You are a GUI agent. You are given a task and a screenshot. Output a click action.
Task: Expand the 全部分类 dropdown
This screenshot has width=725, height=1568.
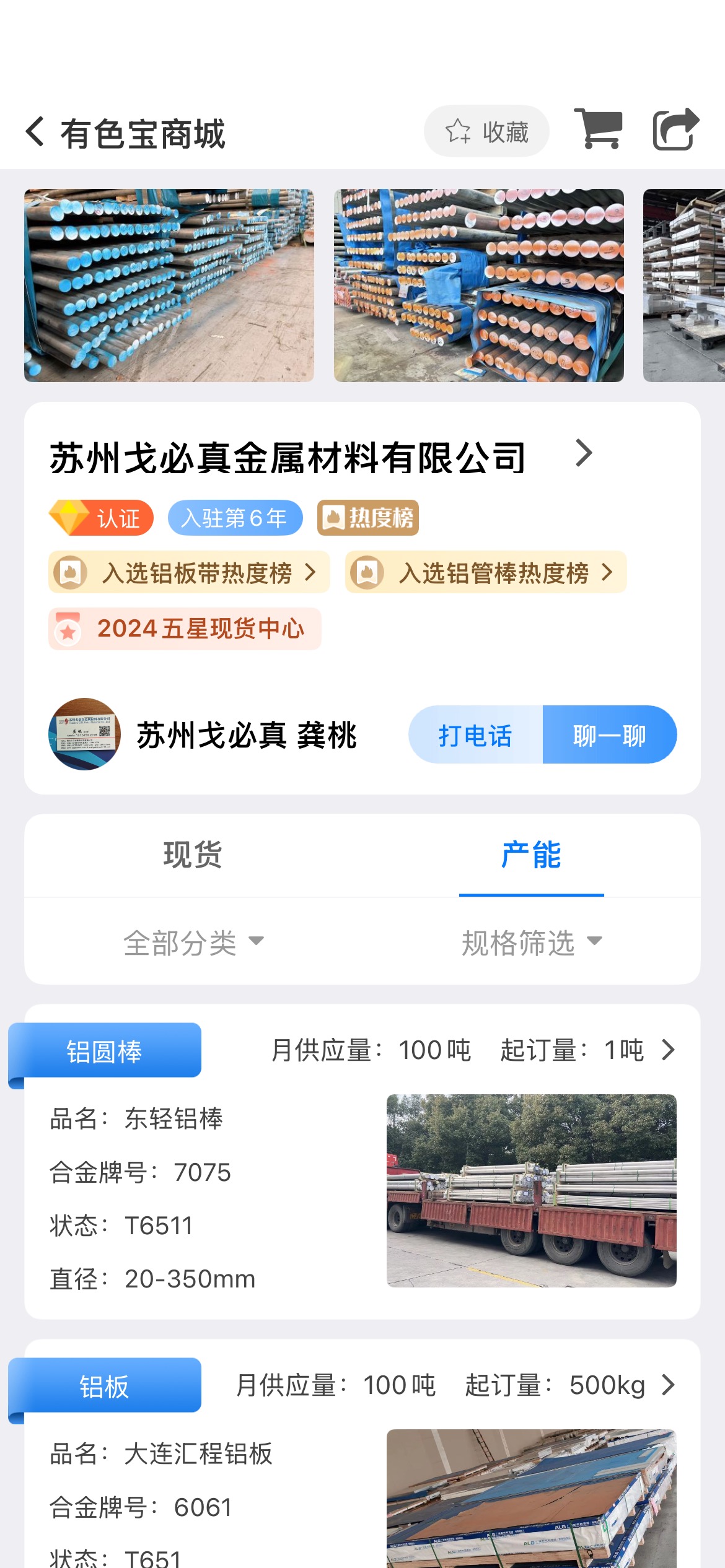(x=193, y=943)
